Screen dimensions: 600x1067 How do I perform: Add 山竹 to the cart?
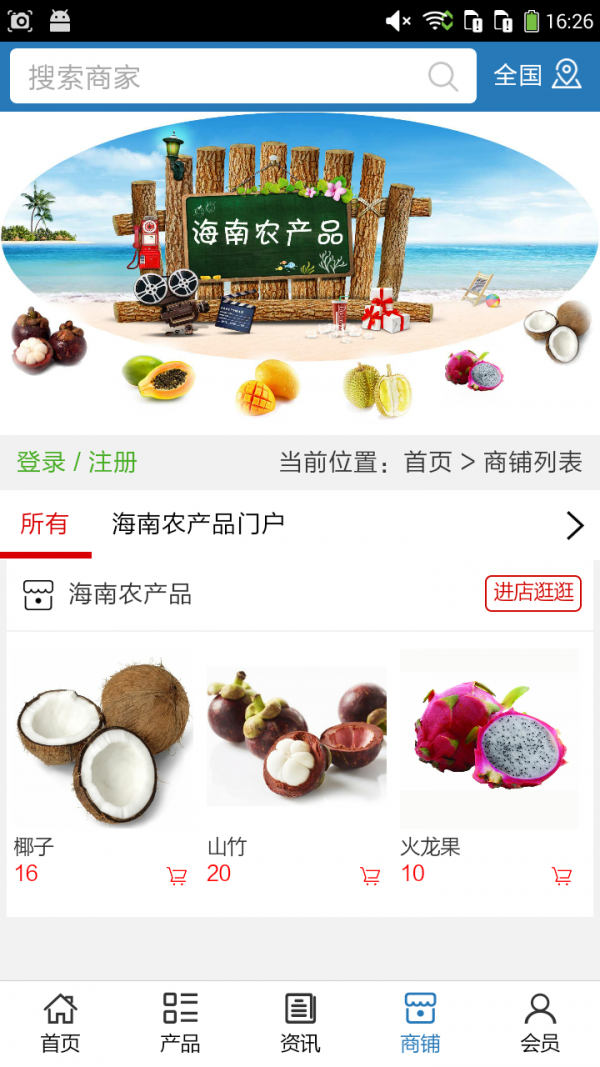(x=370, y=877)
